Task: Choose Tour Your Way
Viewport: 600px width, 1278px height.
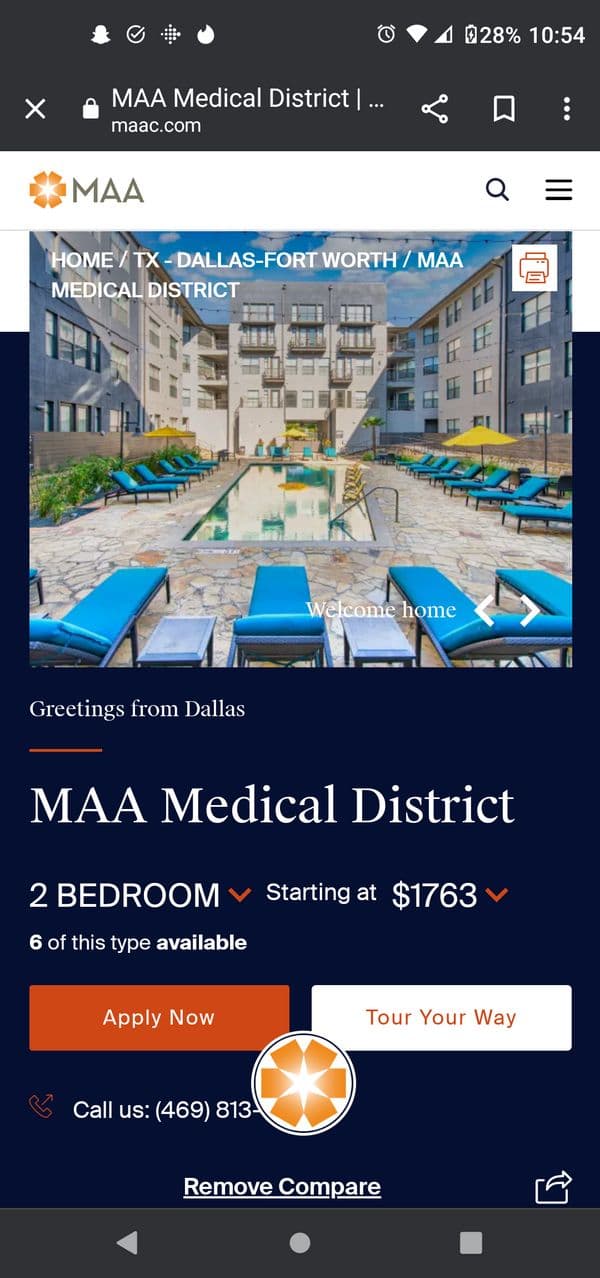Action: 441,1018
